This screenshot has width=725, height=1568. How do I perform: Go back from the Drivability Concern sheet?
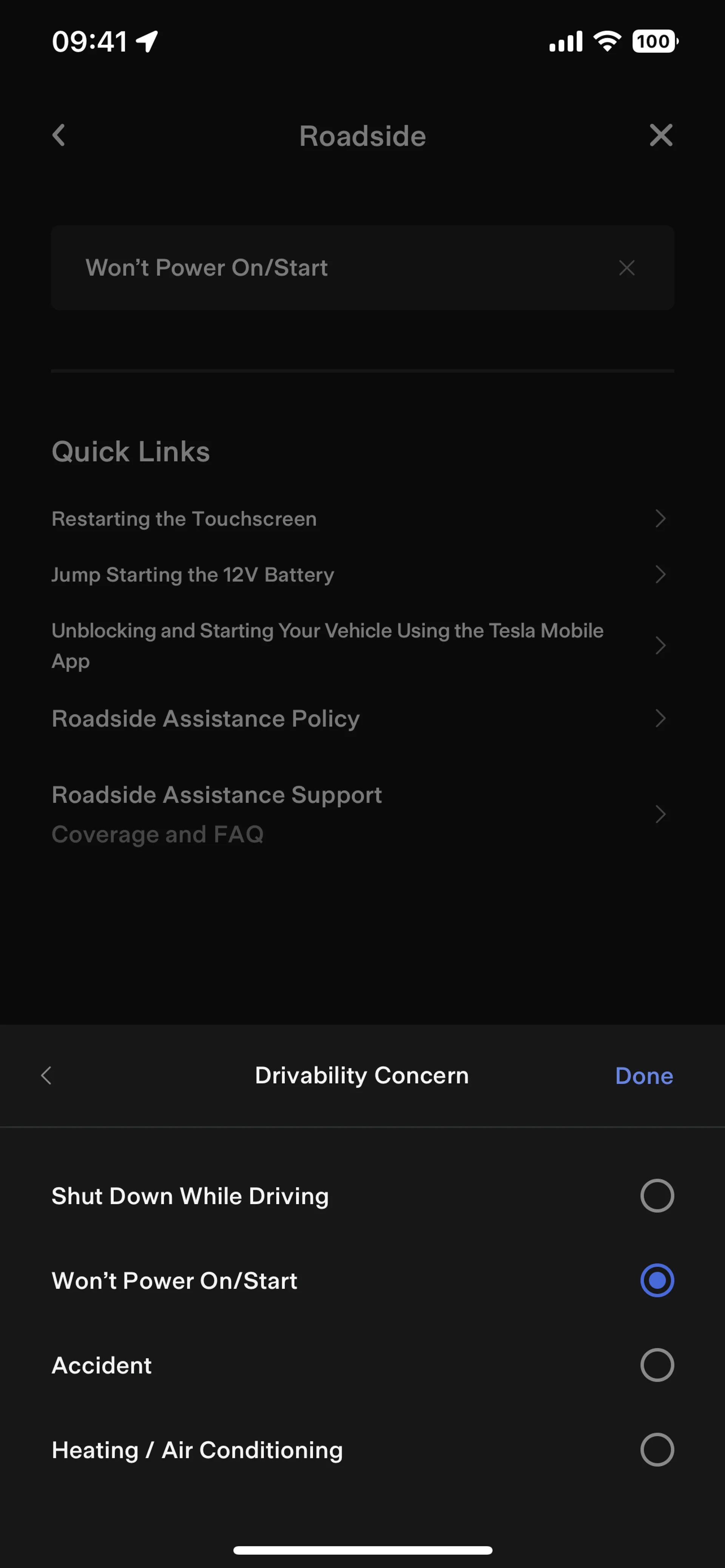pos(46,1075)
